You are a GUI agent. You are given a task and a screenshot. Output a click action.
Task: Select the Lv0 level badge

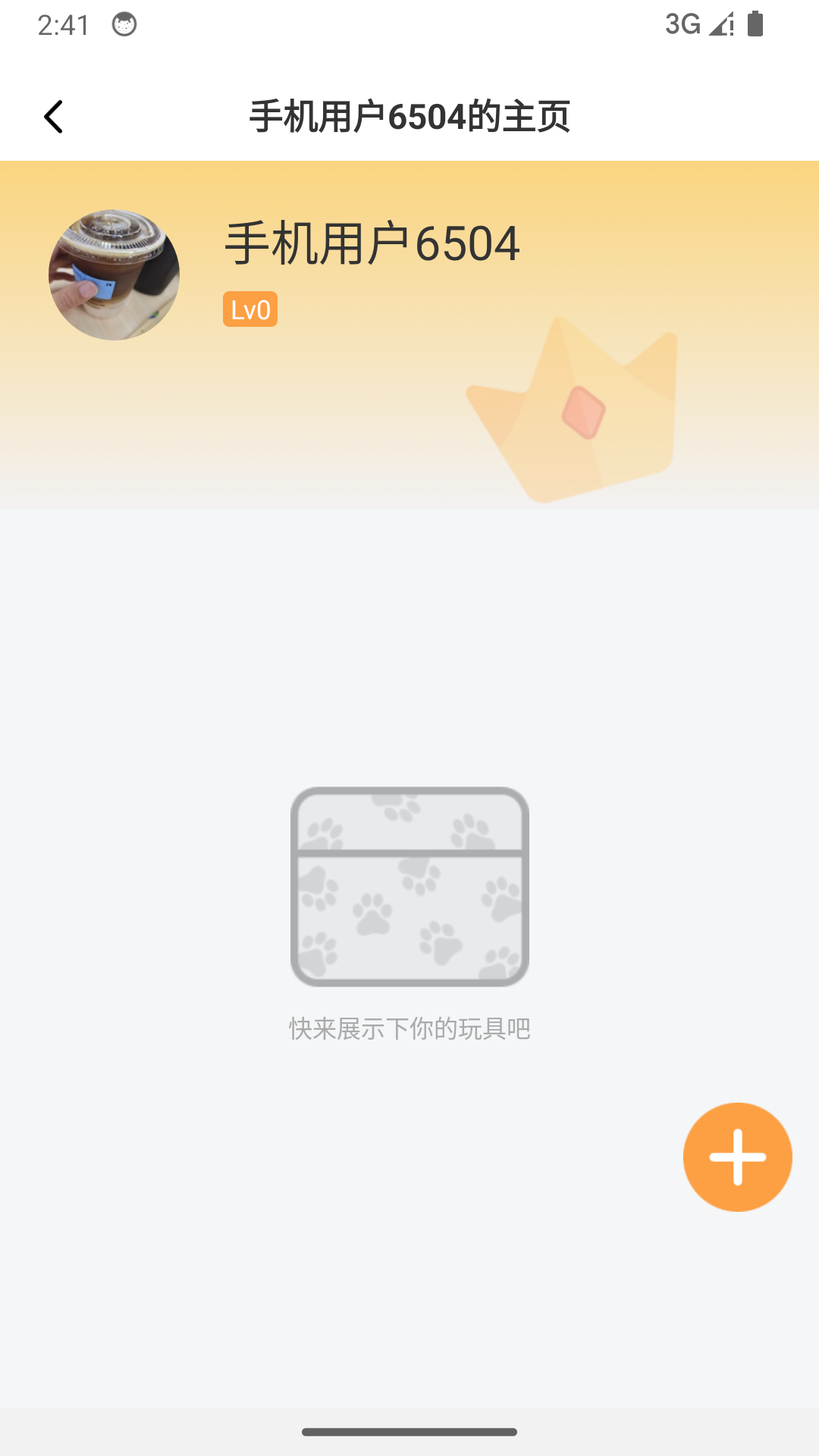coord(250,309)
